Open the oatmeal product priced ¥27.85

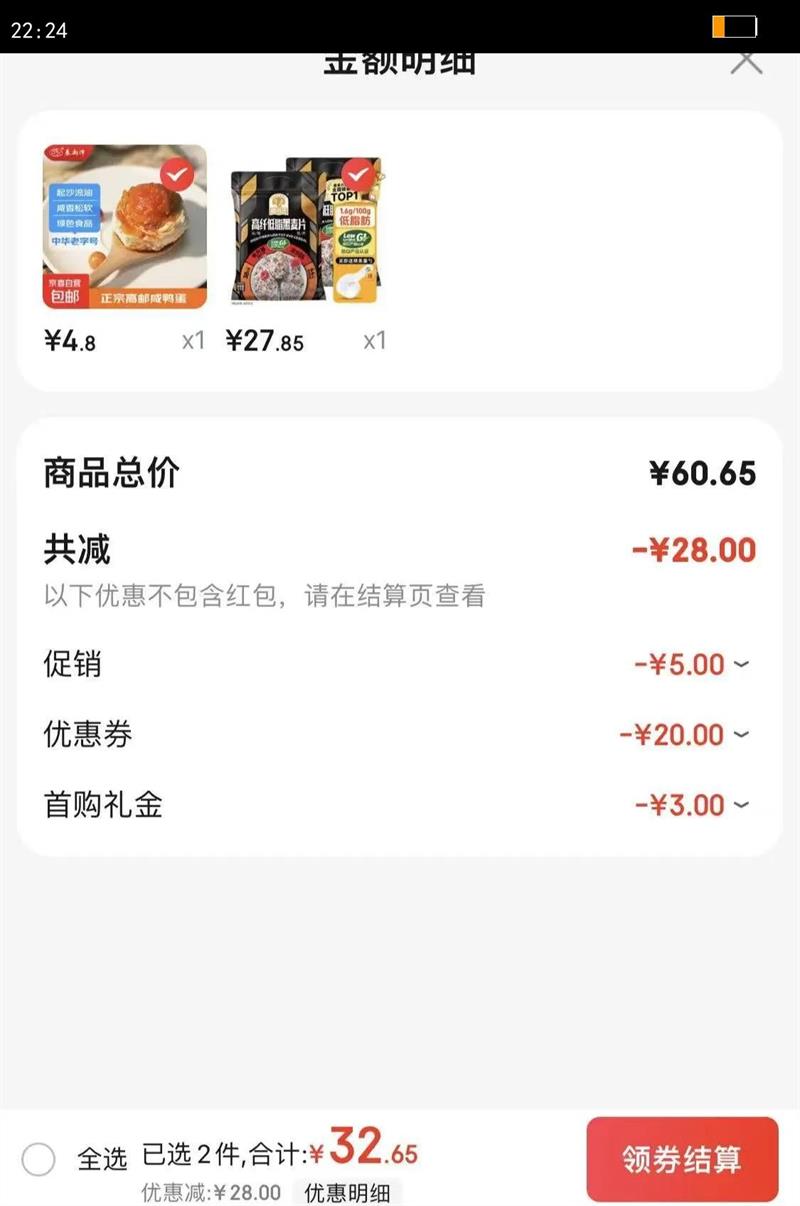pyautogui.click(x=306, y=230)
